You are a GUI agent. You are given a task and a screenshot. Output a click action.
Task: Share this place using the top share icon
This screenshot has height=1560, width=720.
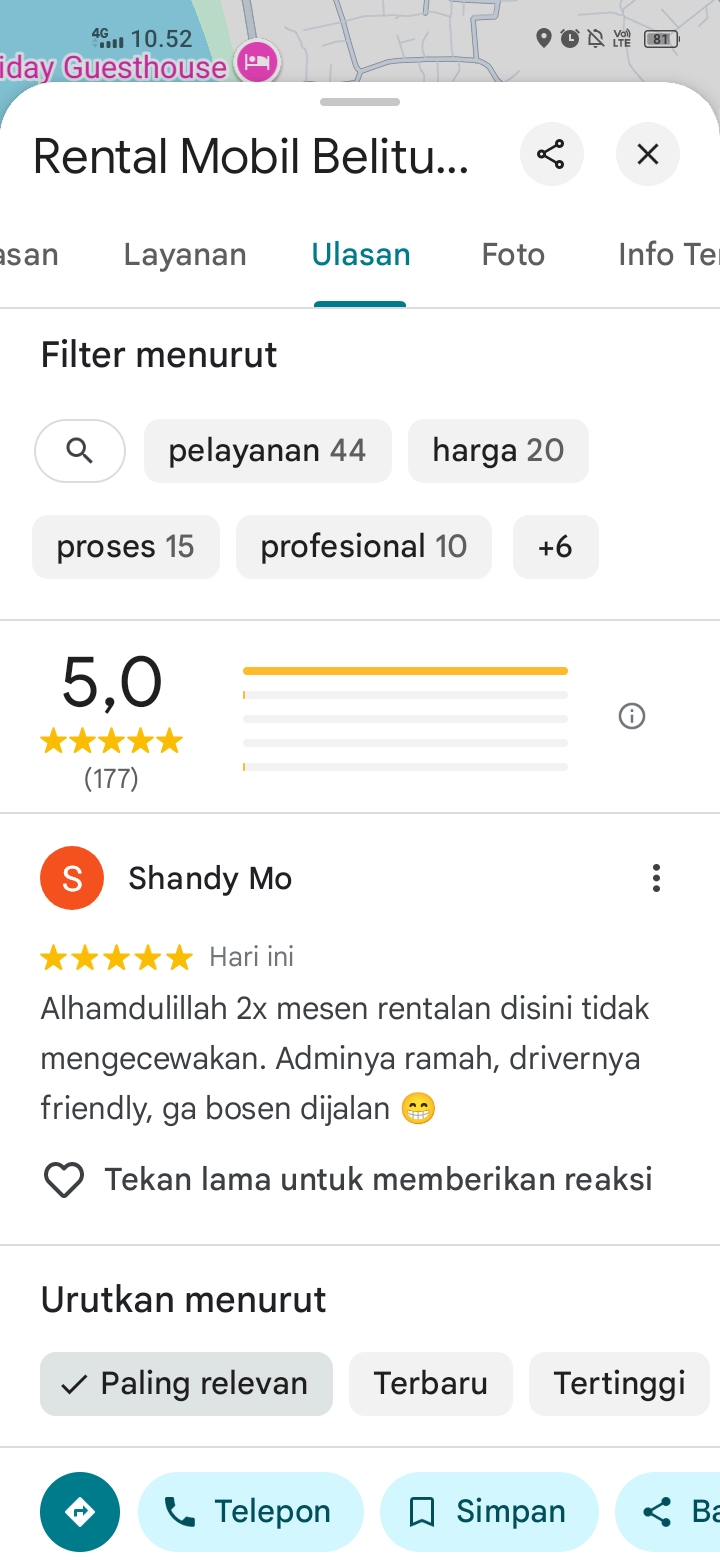(x=551, y=154)
